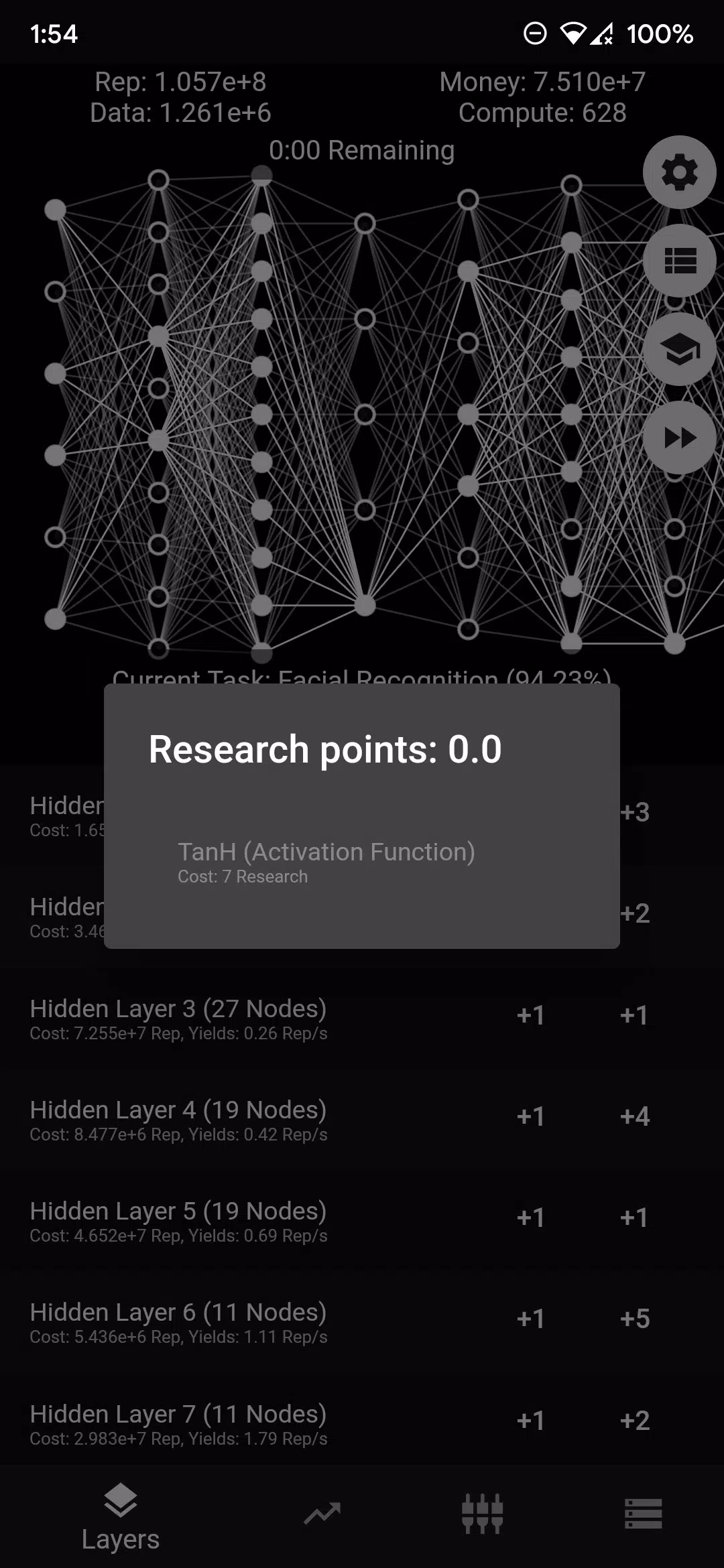Open the settings gear icon
Screen dimensions: 724x1568
pyautogui.click(x=680, y=172)
